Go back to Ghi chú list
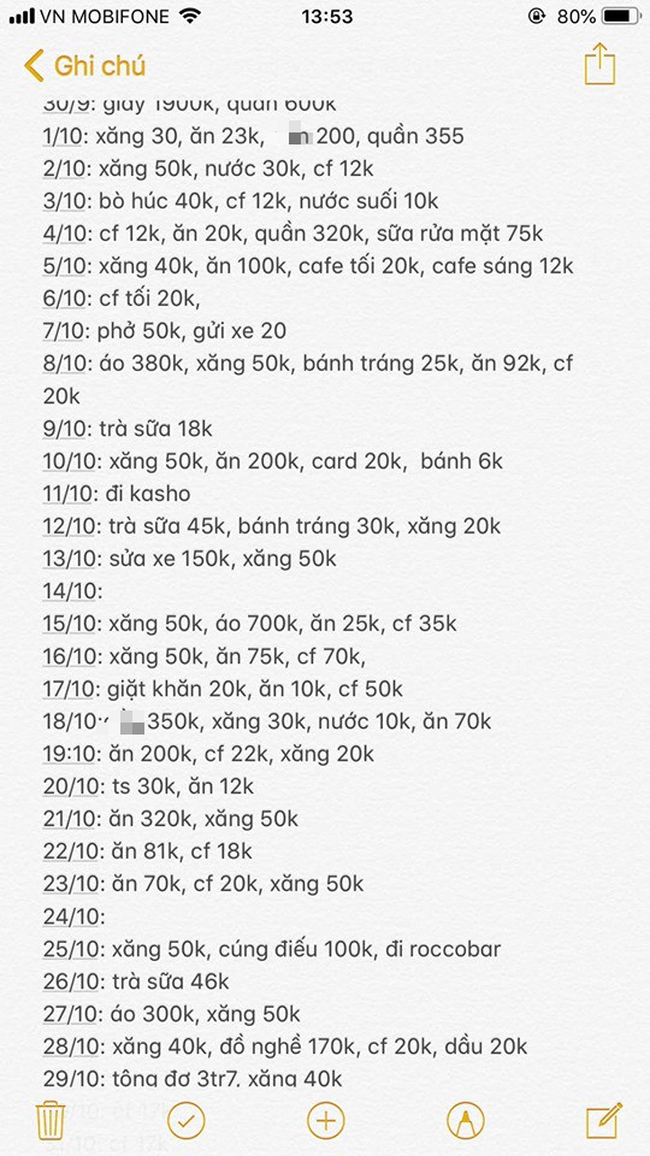The height and width of the screenshot is (1156, 650). (x=84, y=66)
